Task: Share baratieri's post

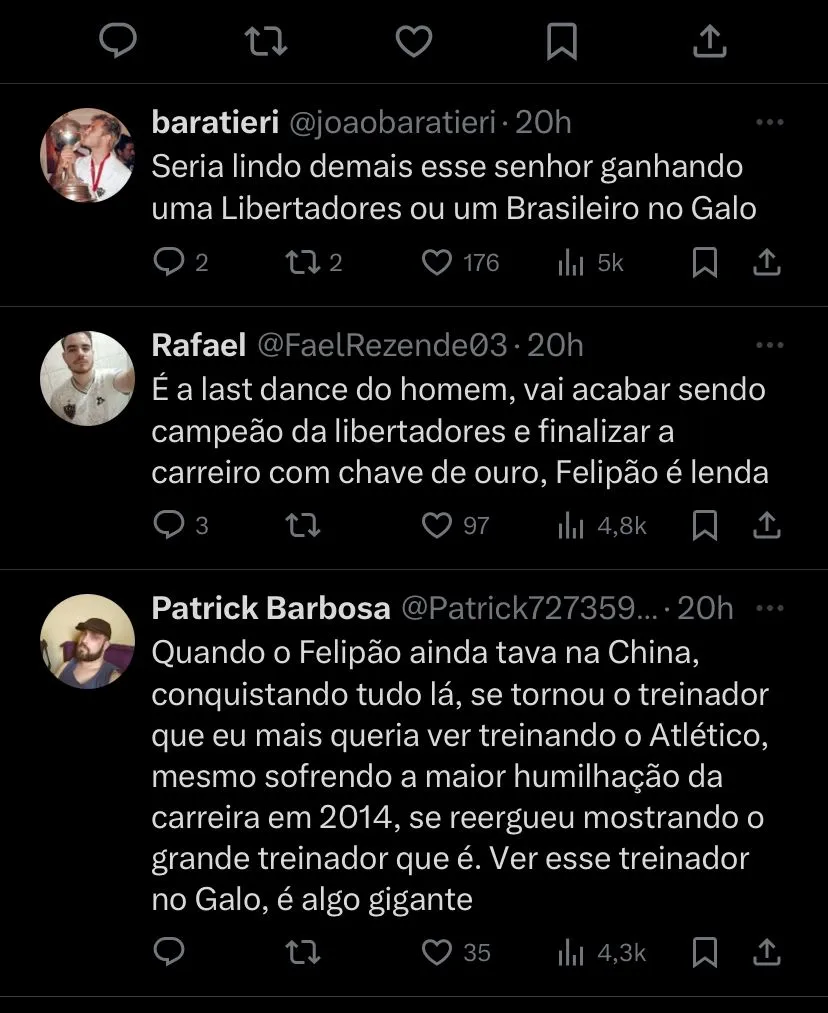Action: click(766, 263)
